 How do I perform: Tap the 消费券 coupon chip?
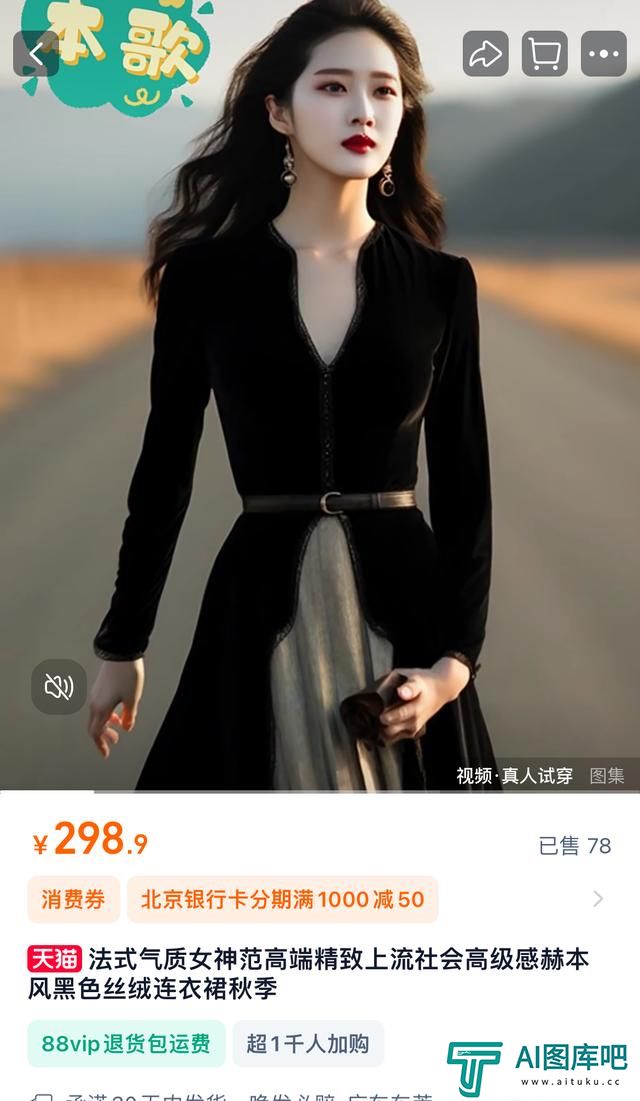(73, 899)
